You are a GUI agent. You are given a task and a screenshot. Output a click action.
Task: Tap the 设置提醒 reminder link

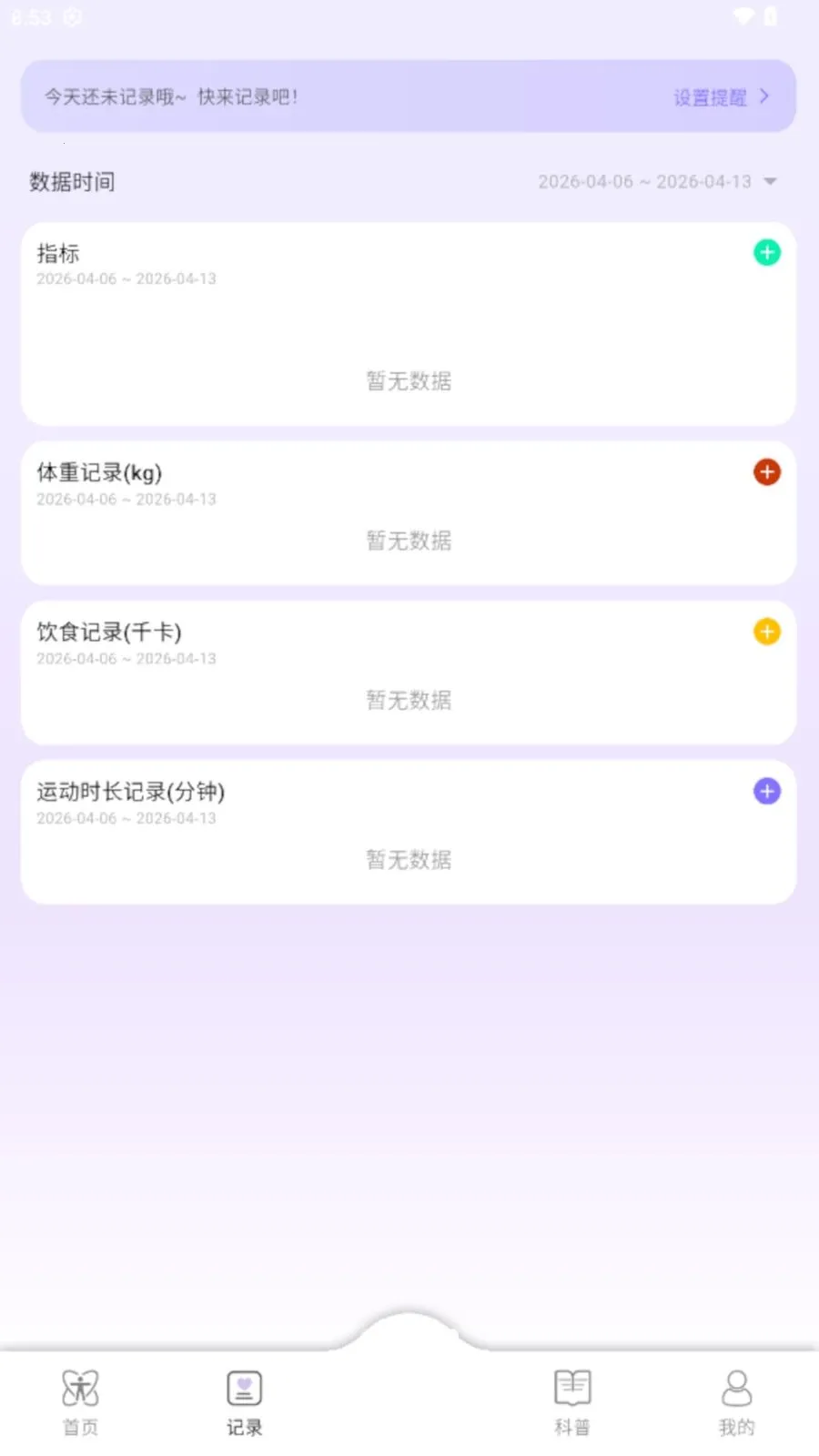pos(709,97)
